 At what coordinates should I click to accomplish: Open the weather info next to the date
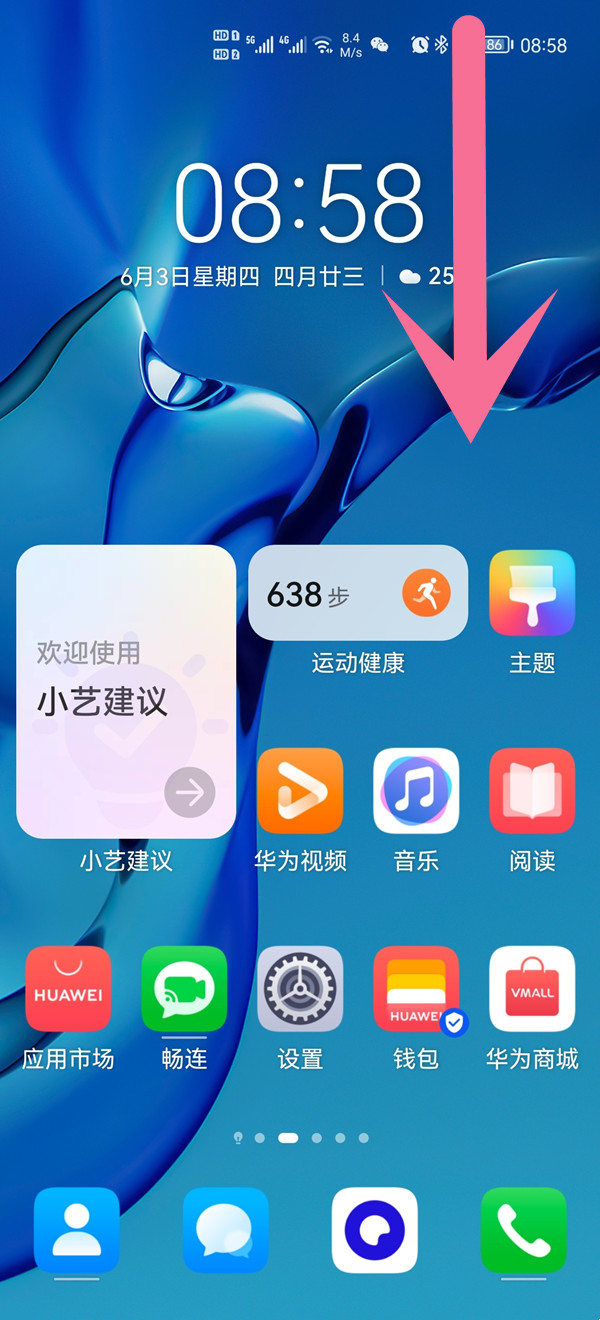click(426, 276)
